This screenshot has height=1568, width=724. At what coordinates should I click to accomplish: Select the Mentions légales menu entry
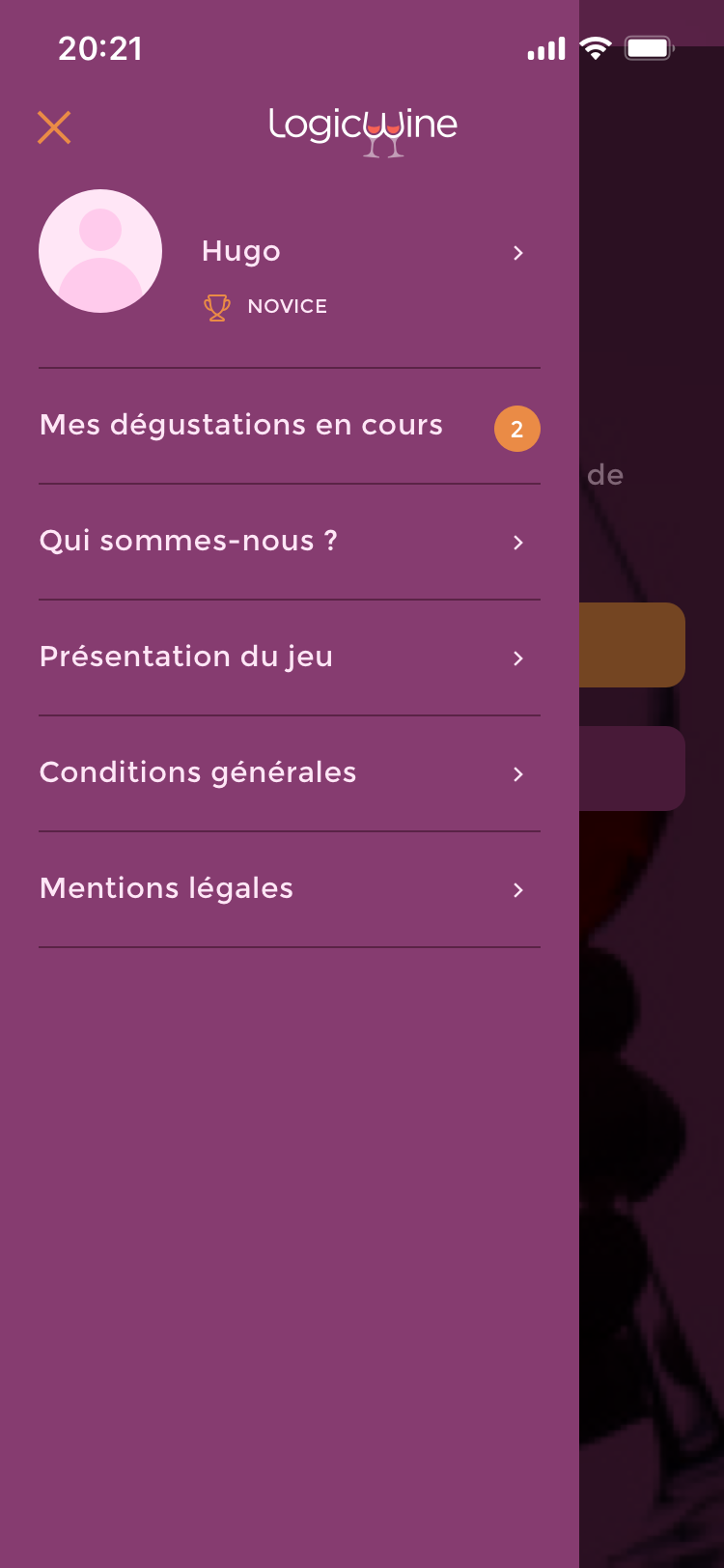(165, 889)
